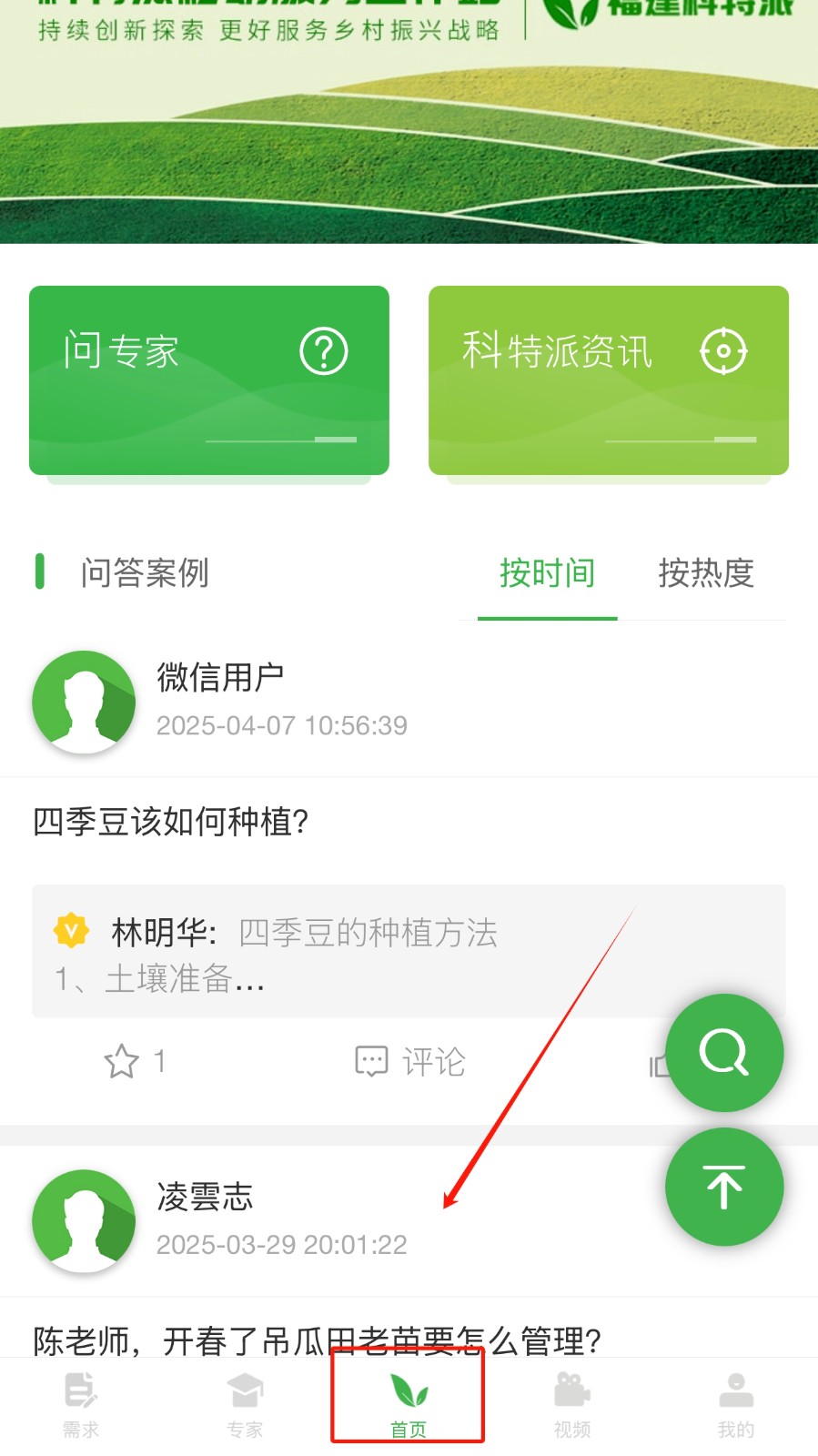This screenshot has height=1456, width=818.
Task: Open the 科特派资讯 card
Action: [608, 380]
